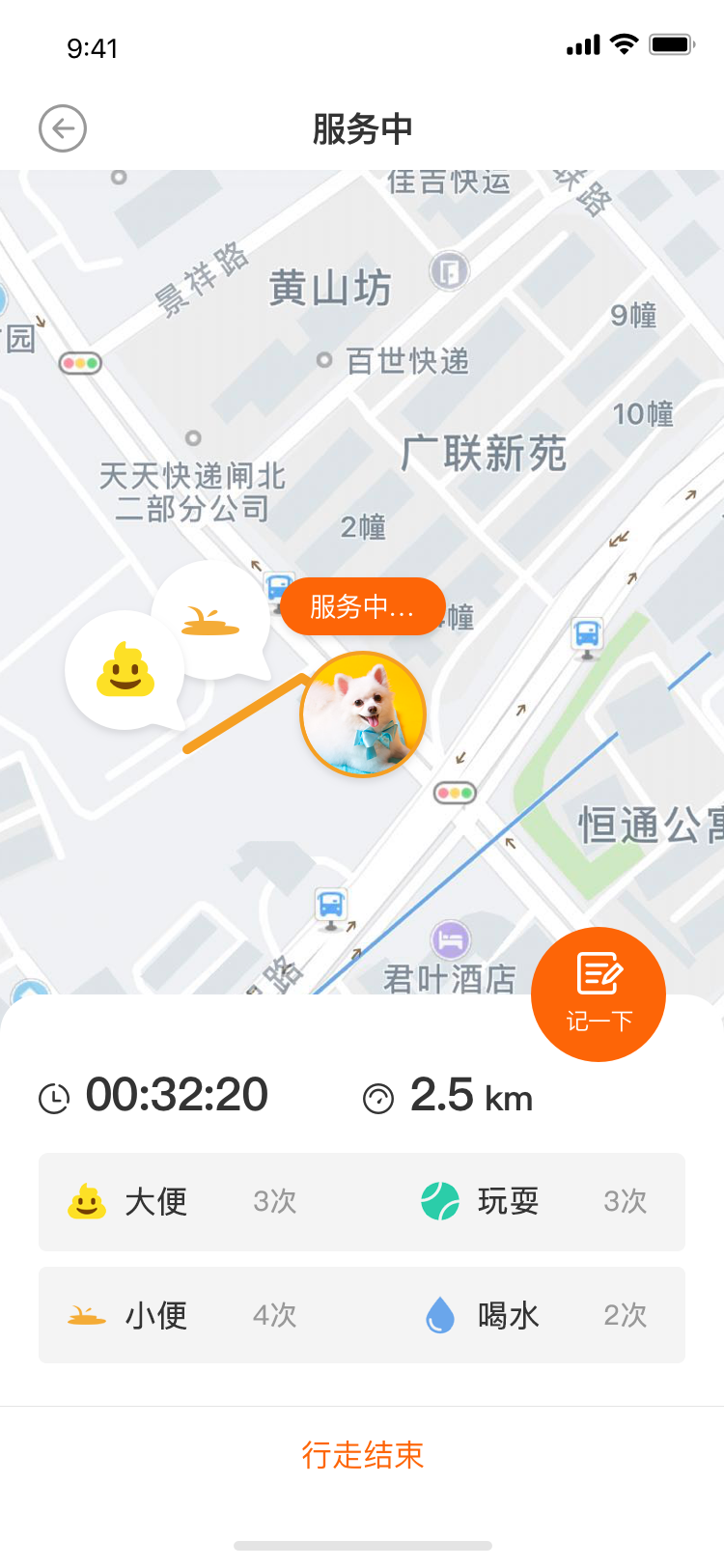This screenshot has height=1568, width=724.
Task: Select the poop emoji in the 大便 stats row
Action: (x=90, y=1202)
